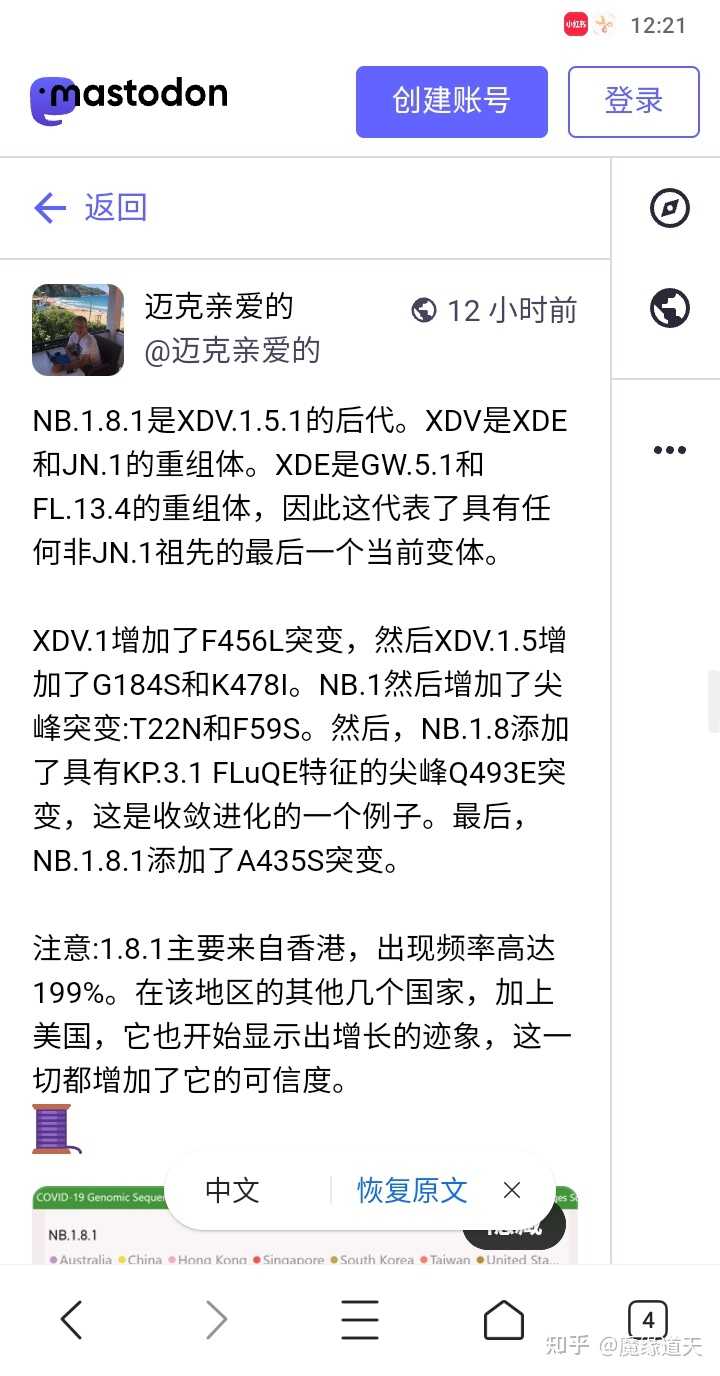Screen dimensions: 720x1376
Task: Open the globe timeline icon
Action: pyautogui.click(x=670, y=308)
